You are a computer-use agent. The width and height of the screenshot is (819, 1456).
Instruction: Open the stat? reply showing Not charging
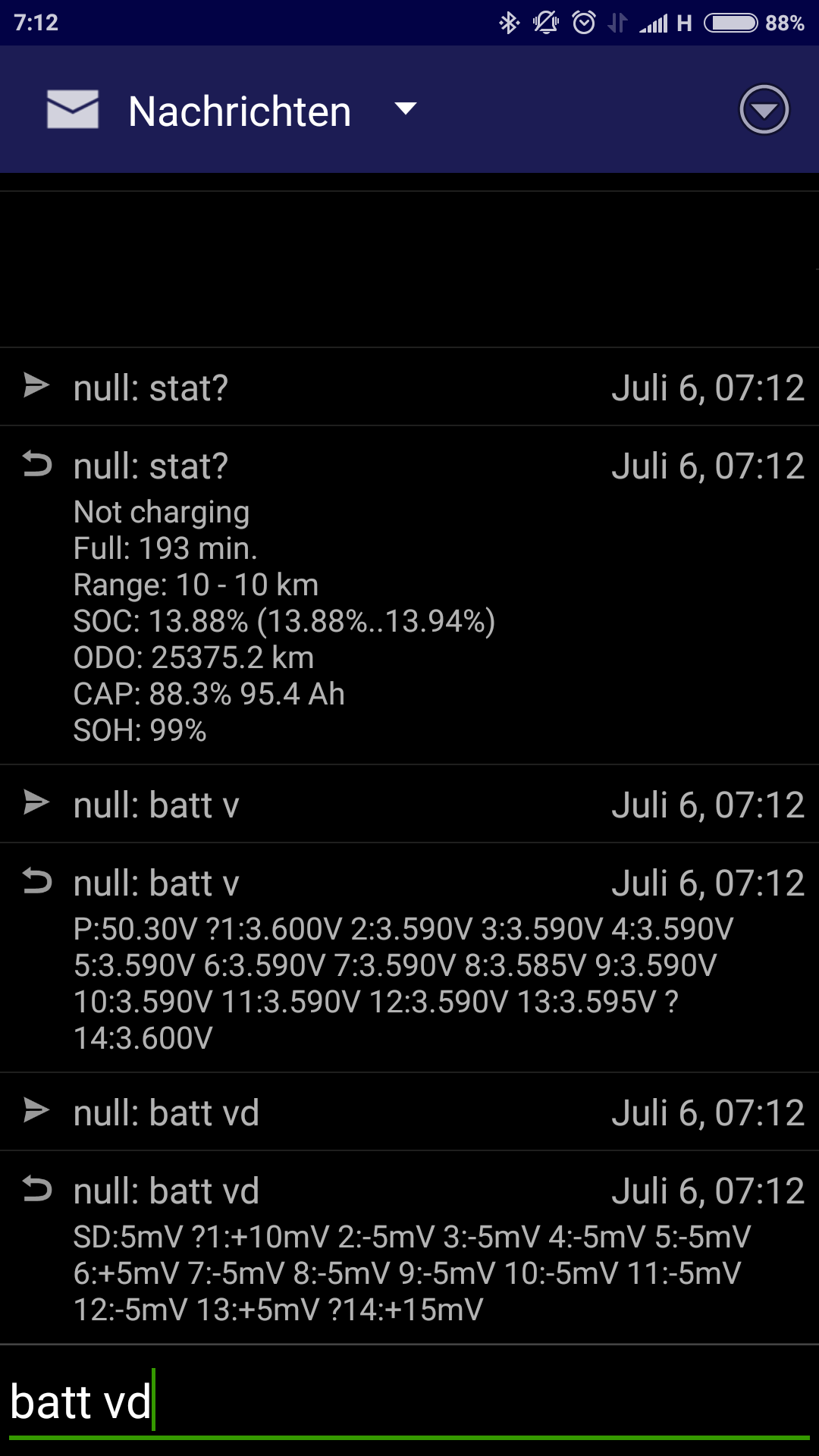click(409, 596)
